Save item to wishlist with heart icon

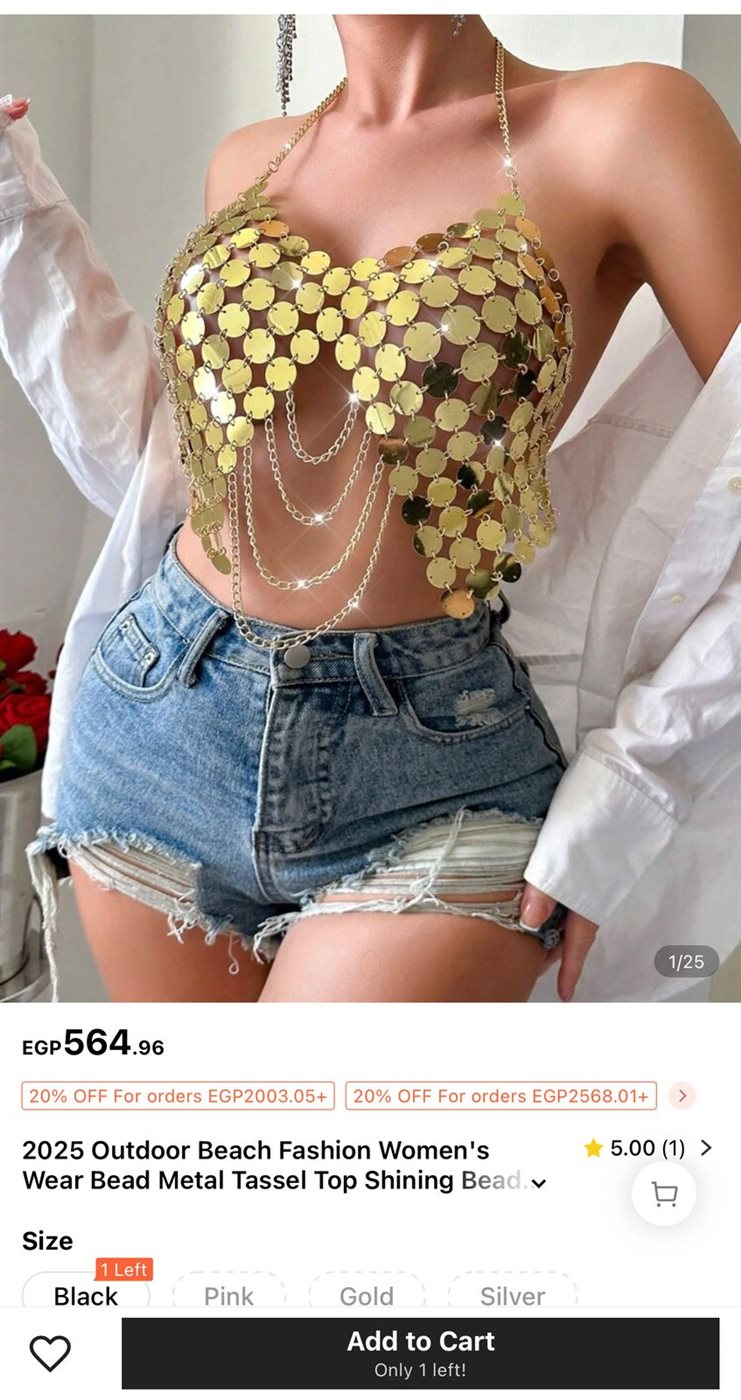pos(50,1353)
